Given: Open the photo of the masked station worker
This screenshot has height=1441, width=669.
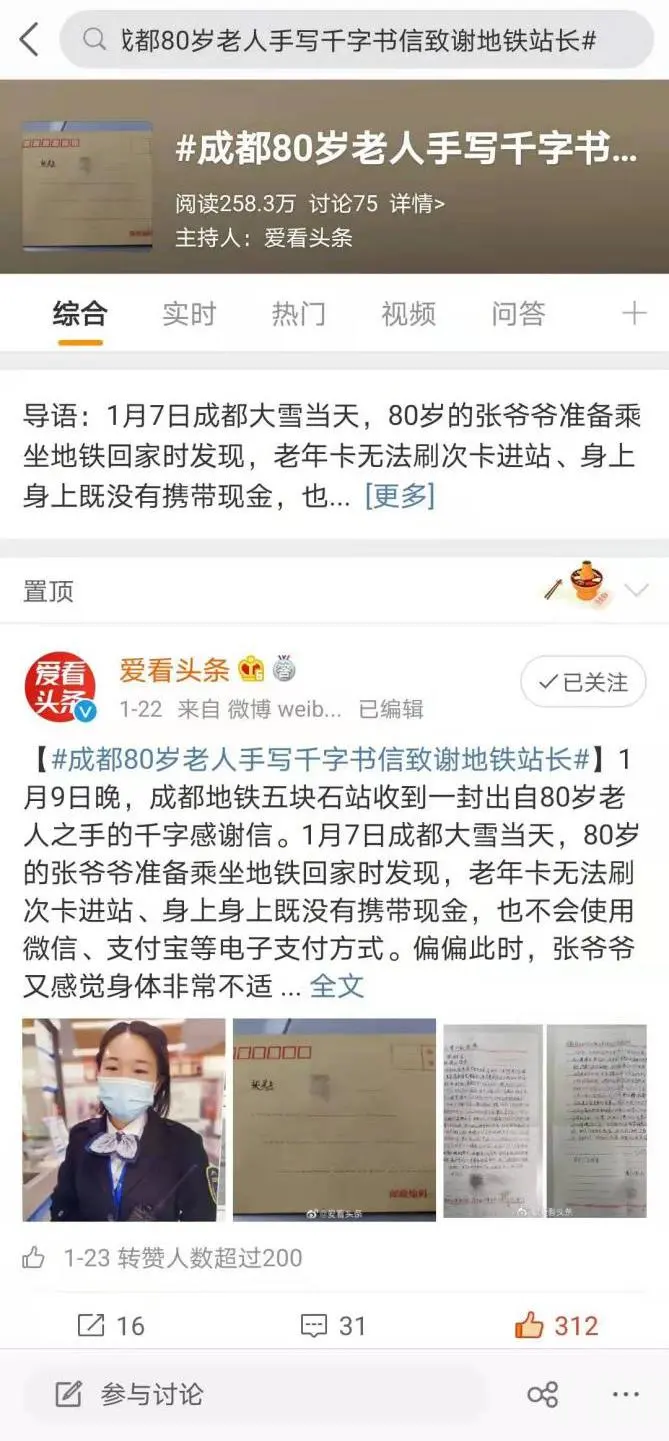Looking at the screenshot, I should tap(124, 1120).
